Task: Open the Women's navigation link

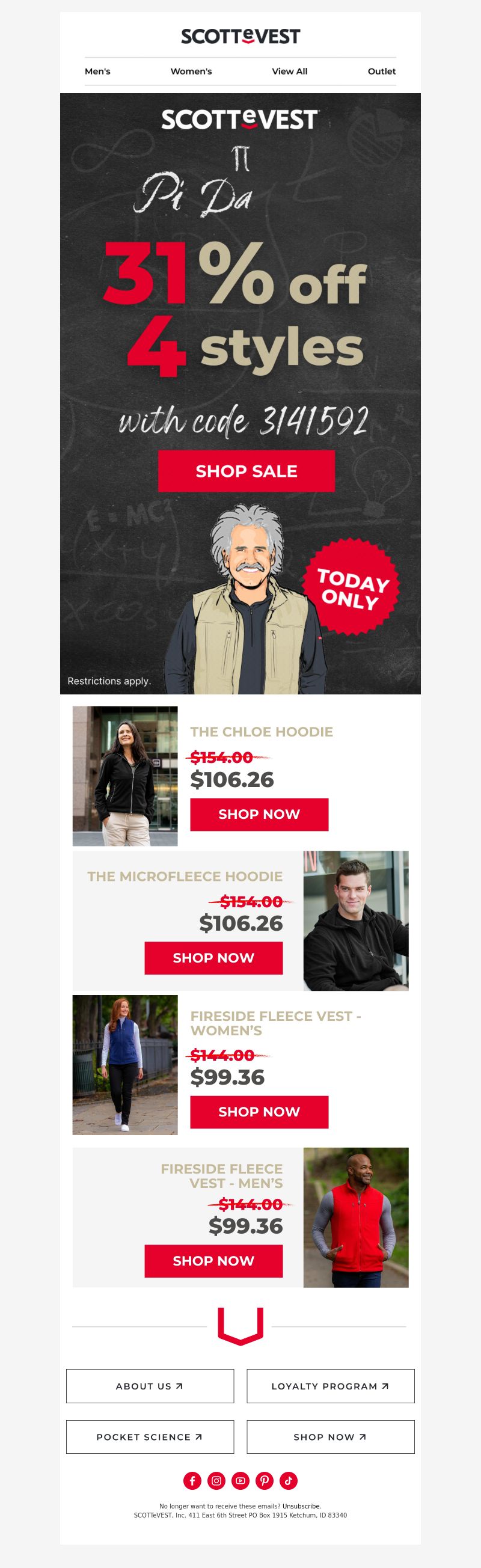Action: (x=191, y=71)
